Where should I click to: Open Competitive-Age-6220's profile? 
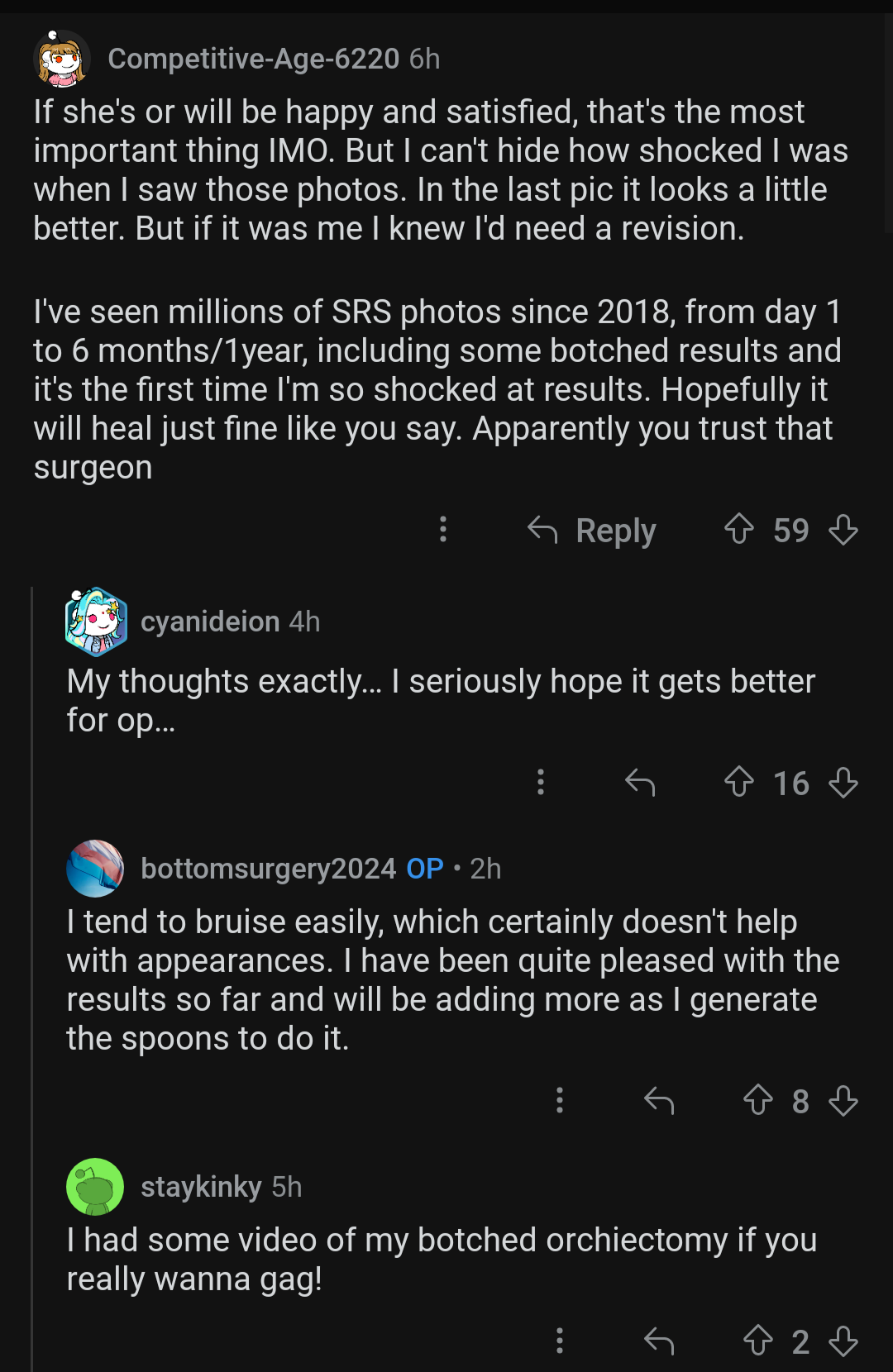pos(253,59)
